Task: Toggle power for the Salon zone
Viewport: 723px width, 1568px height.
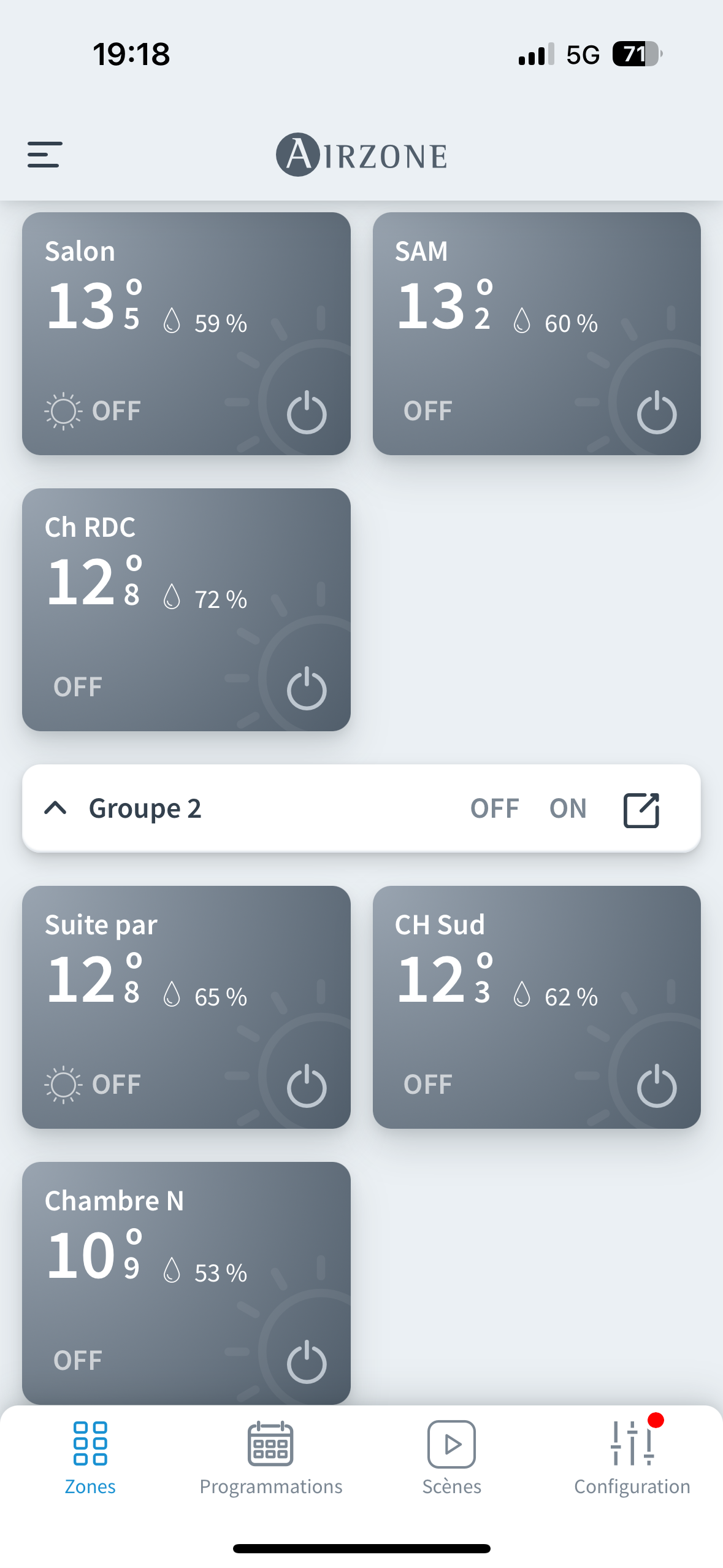Action: pos(307,413)
